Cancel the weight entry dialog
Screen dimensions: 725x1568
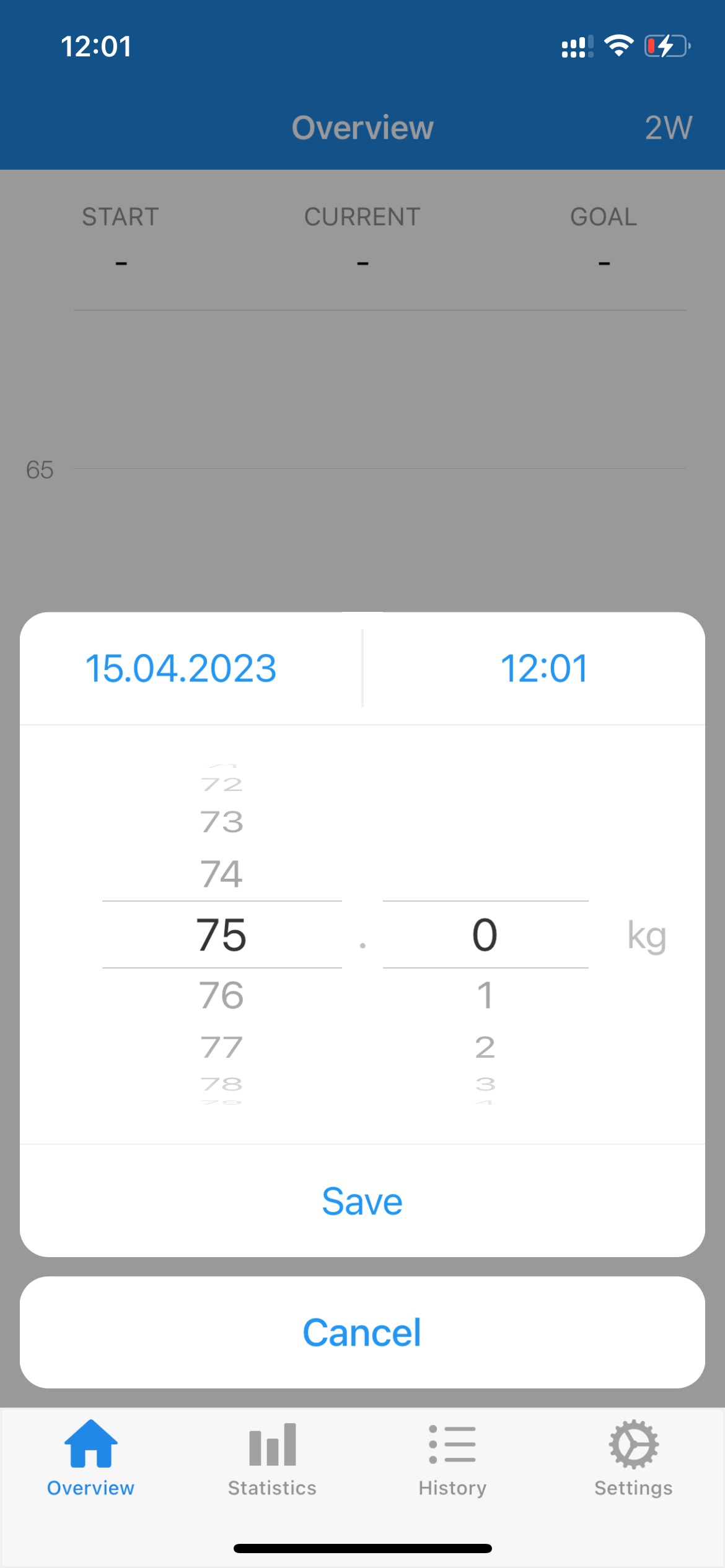point(362,1333)
